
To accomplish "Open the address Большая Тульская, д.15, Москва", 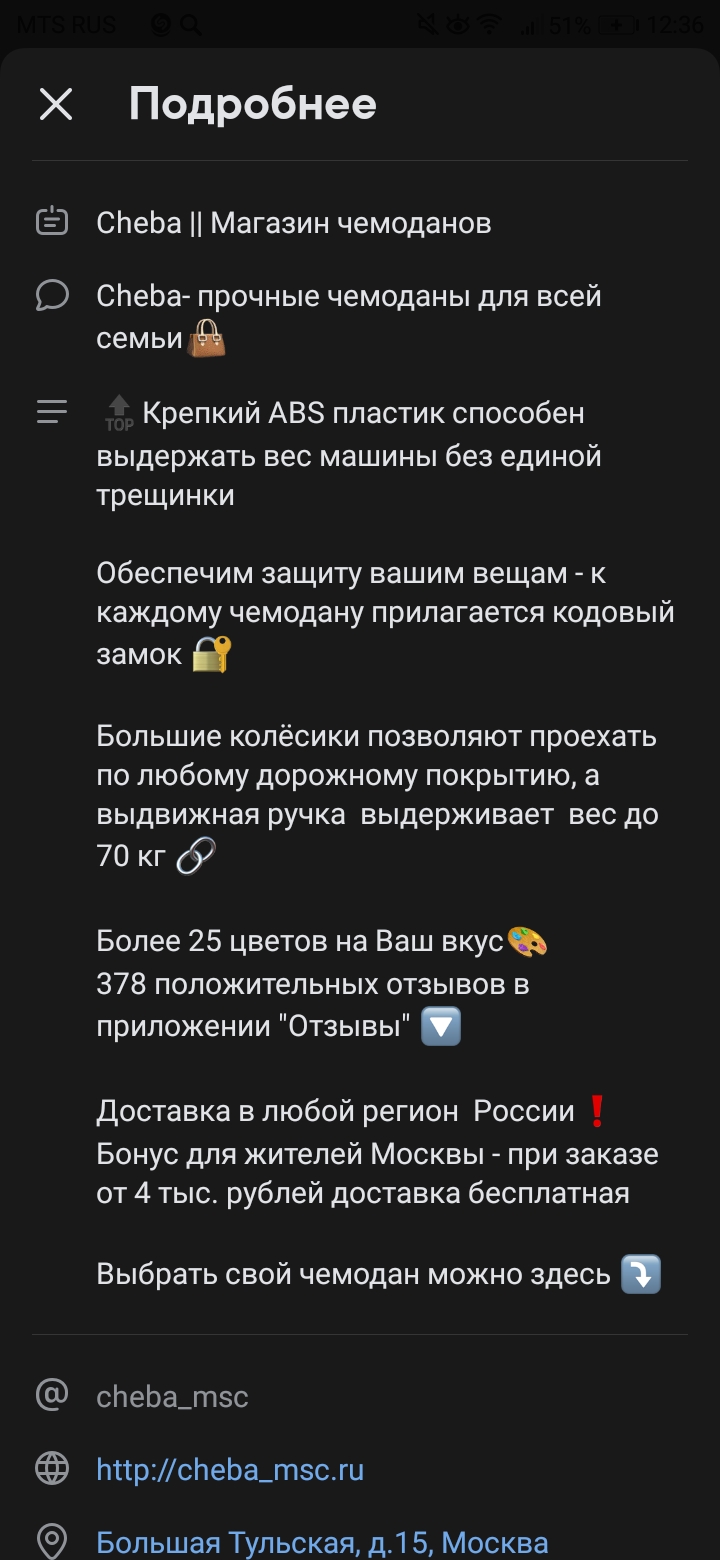I will click(322, 1542).
